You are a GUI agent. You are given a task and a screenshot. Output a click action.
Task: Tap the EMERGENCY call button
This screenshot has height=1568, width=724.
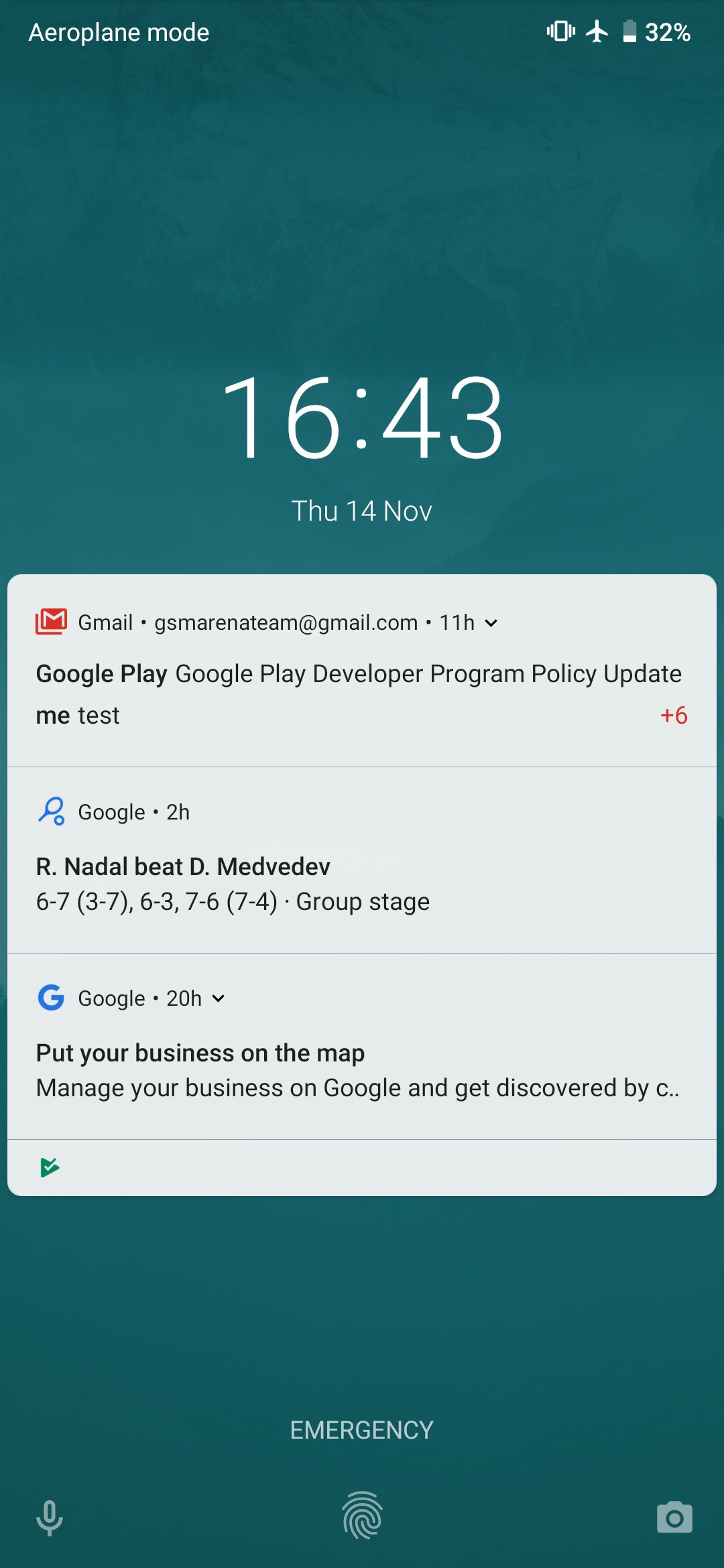click(x=361, y=1430)
